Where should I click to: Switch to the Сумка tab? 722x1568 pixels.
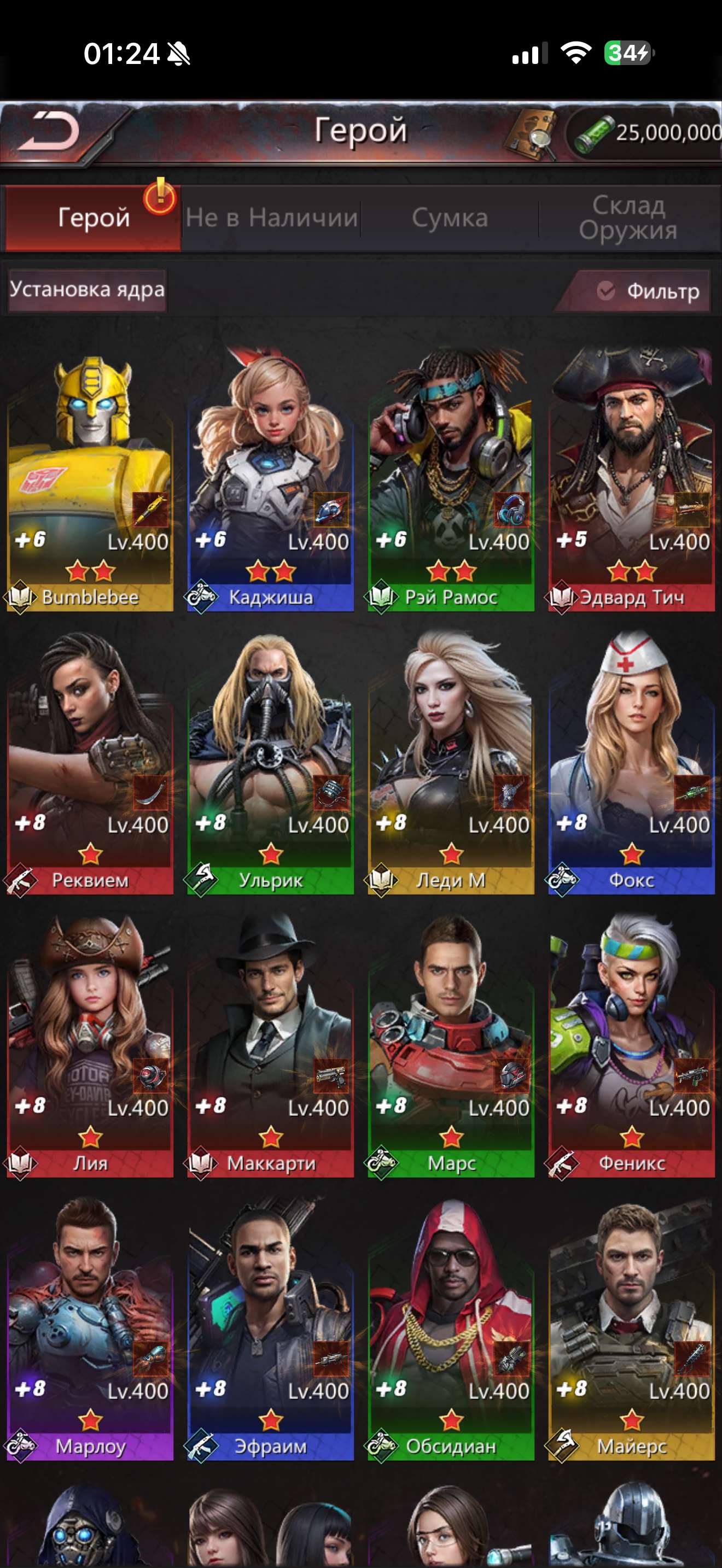pos(449,218)
